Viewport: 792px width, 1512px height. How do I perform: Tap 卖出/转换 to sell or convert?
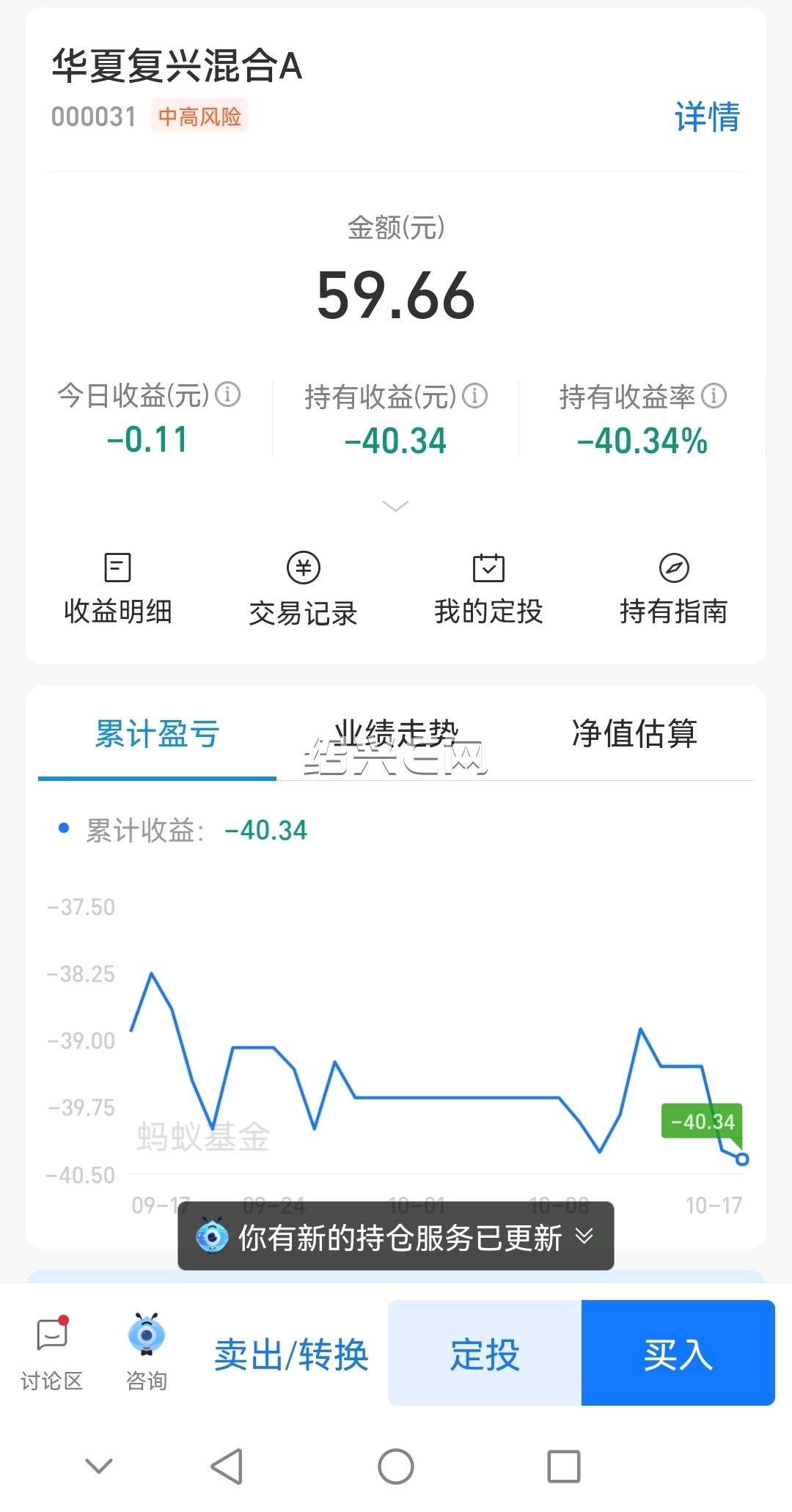(291, 1354)
